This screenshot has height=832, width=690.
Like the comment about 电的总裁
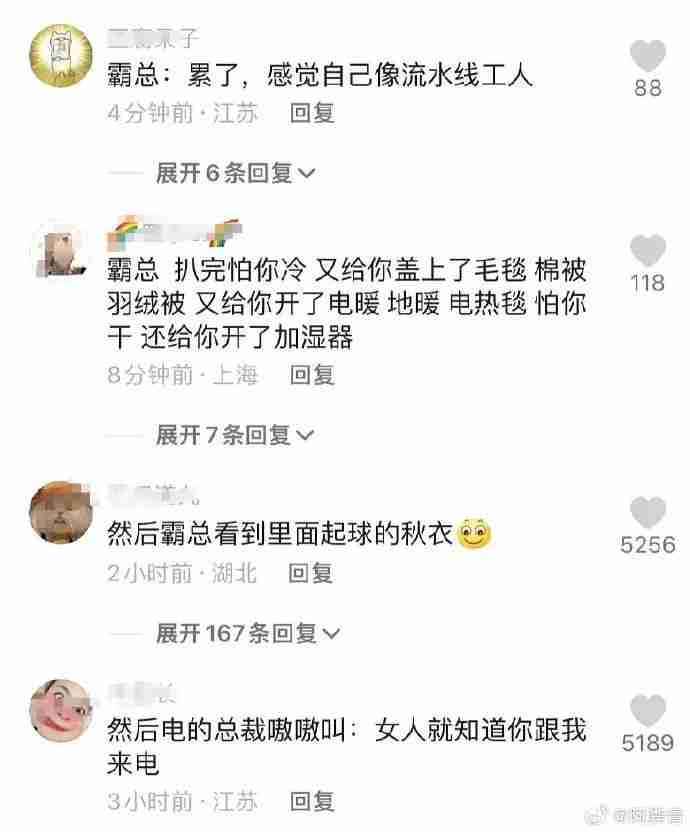click(648, 711)
